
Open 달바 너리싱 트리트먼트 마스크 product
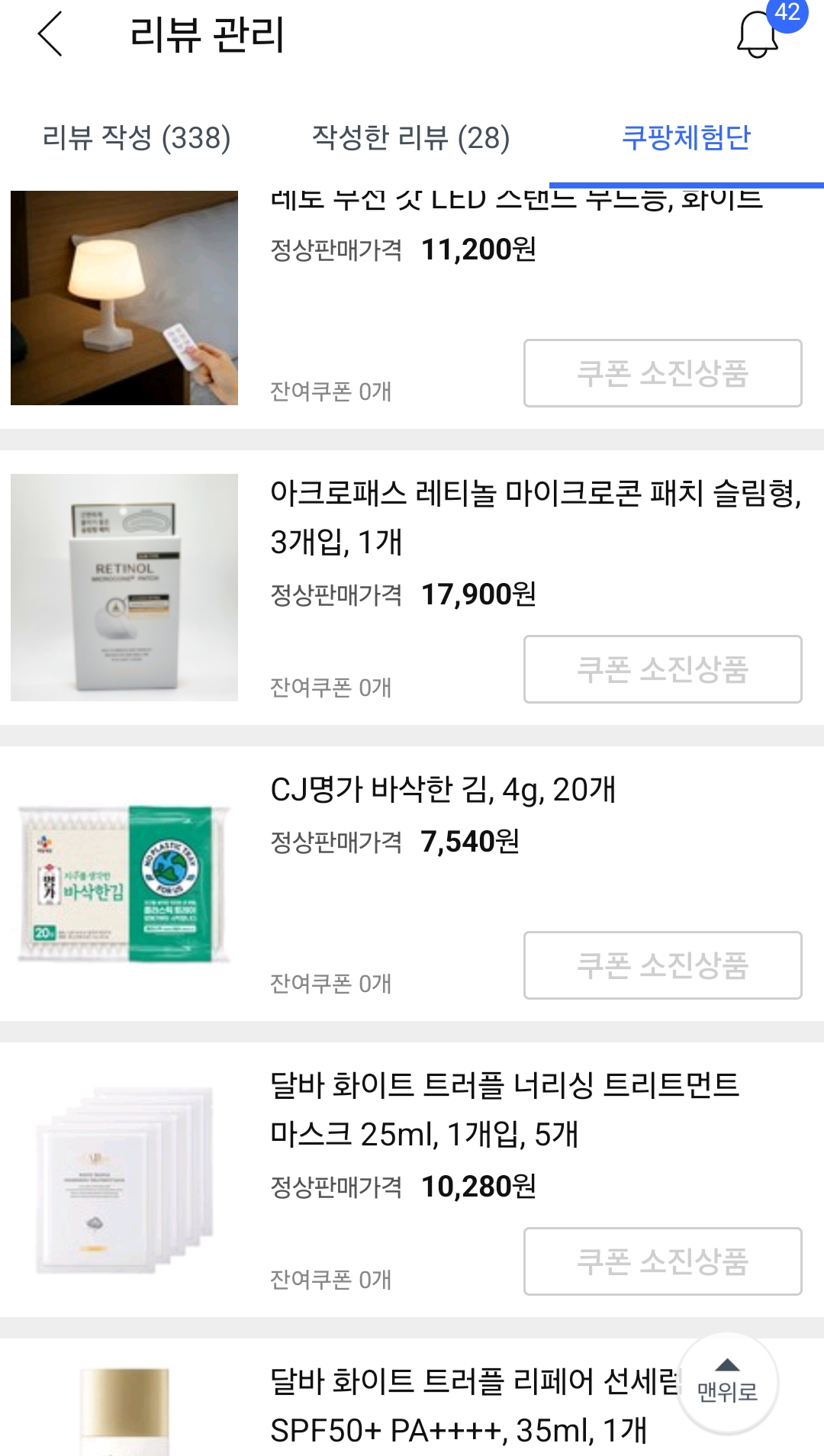pyautogui.click(x=504, y=1110)
